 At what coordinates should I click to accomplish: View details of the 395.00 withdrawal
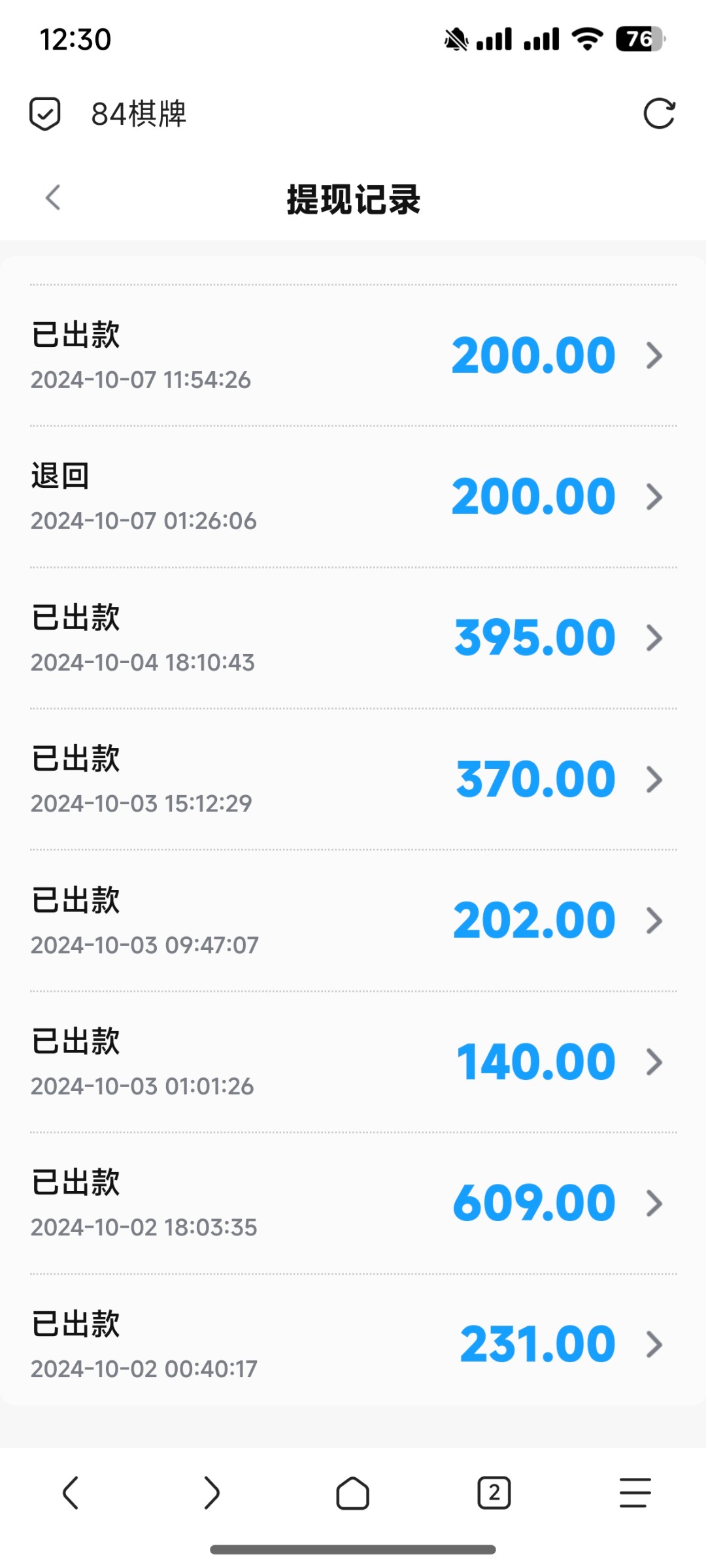pos(353,638)
